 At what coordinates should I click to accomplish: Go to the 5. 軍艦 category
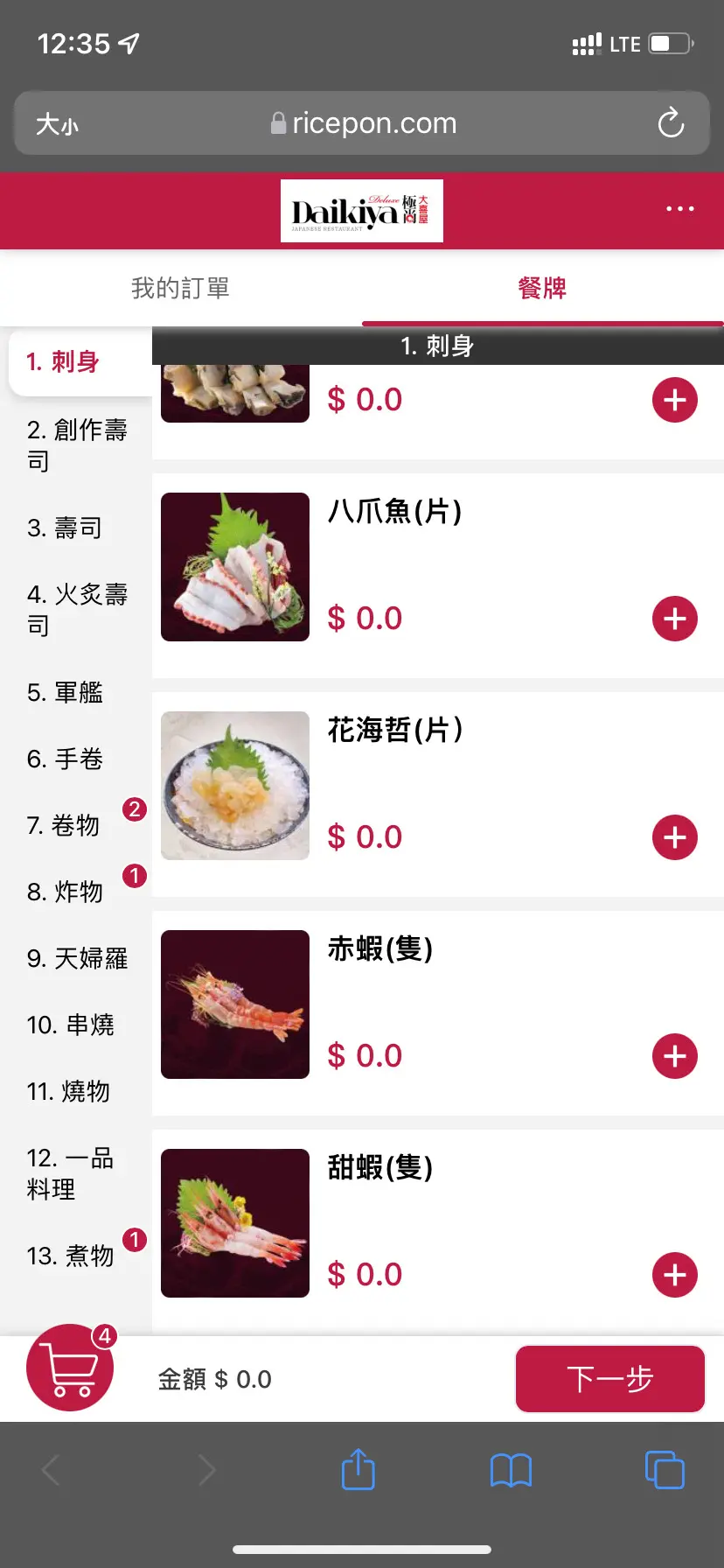(x=66, y=692)
